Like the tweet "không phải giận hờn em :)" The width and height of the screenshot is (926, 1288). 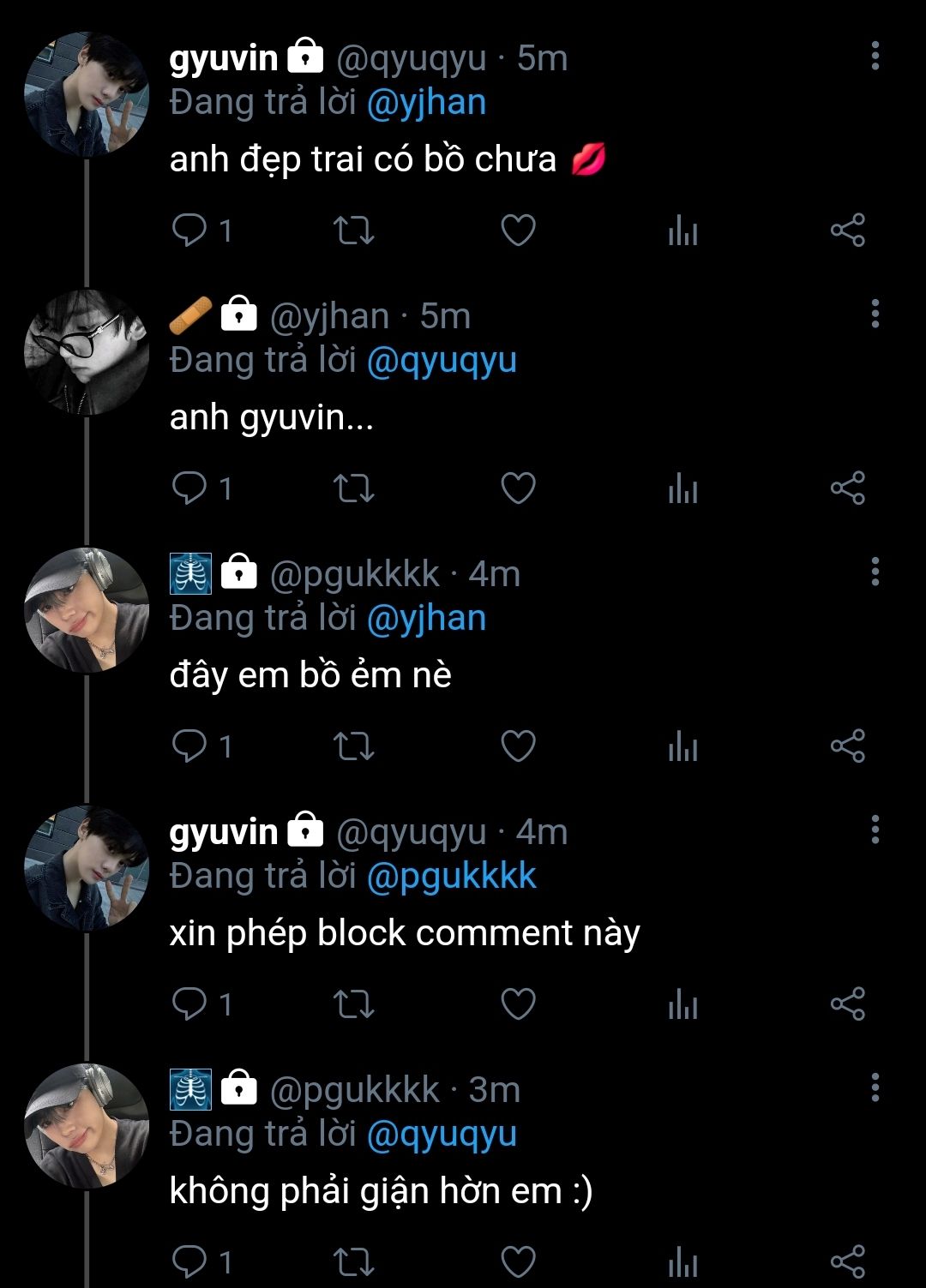[518, 1261]
